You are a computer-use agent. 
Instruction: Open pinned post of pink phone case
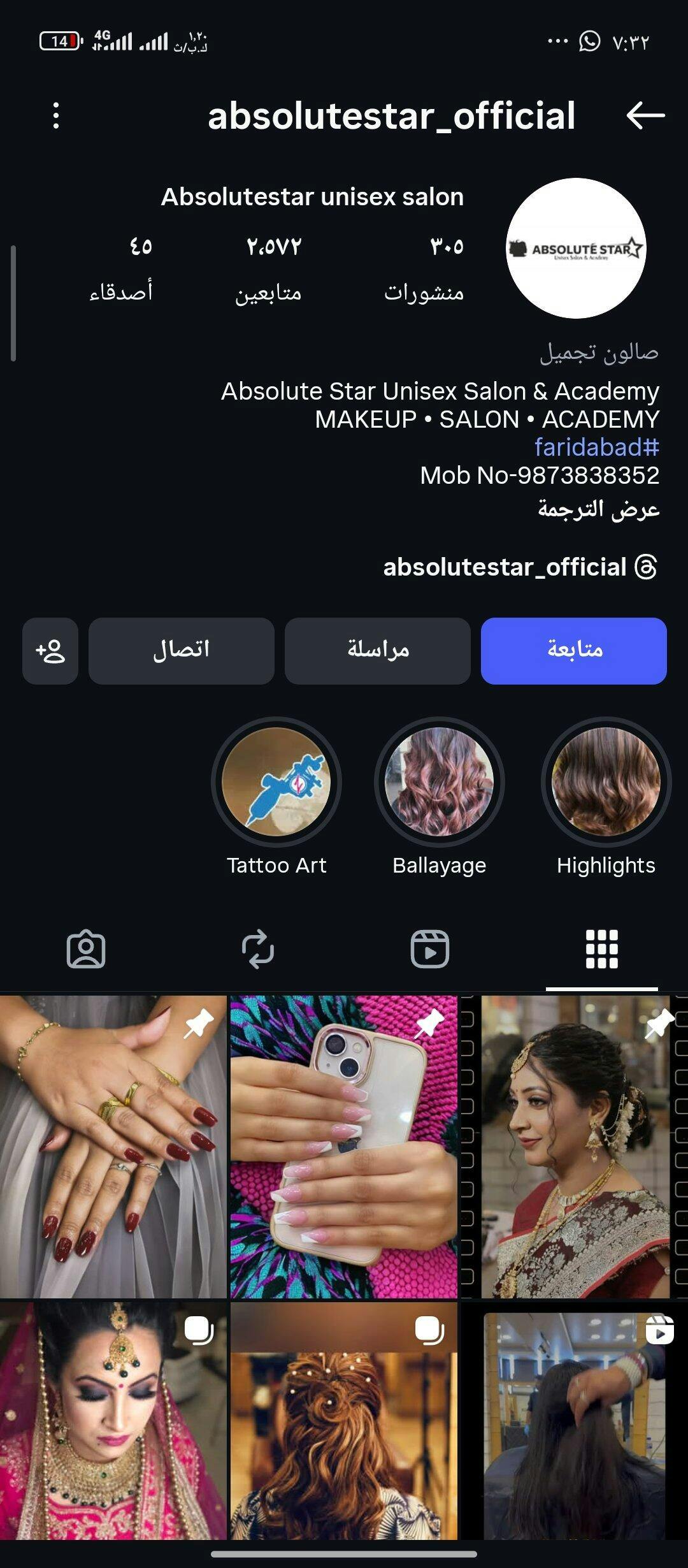click(x=343, y=1146)
